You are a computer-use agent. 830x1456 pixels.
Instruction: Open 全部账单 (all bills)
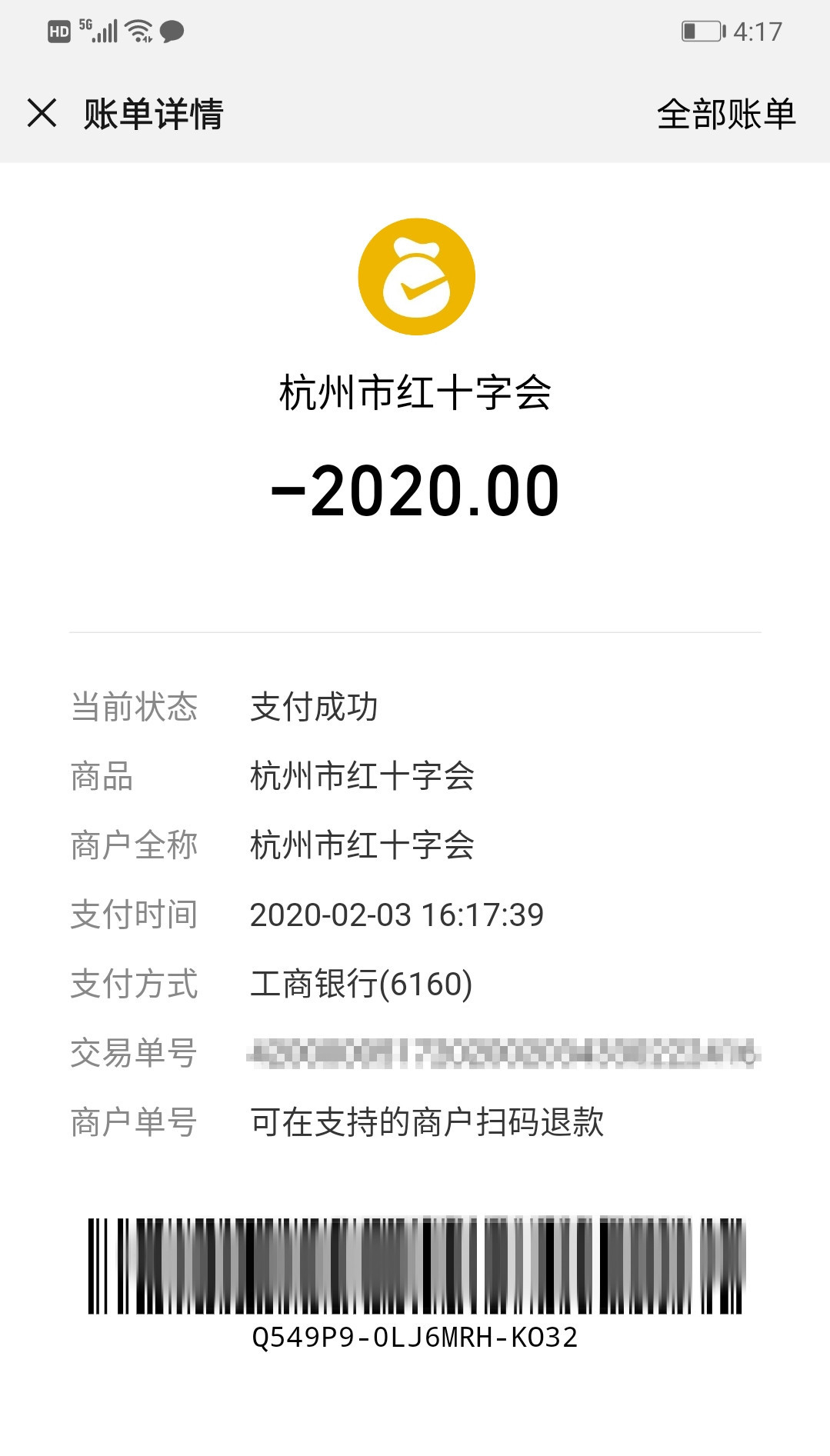(x=725, y=115)
